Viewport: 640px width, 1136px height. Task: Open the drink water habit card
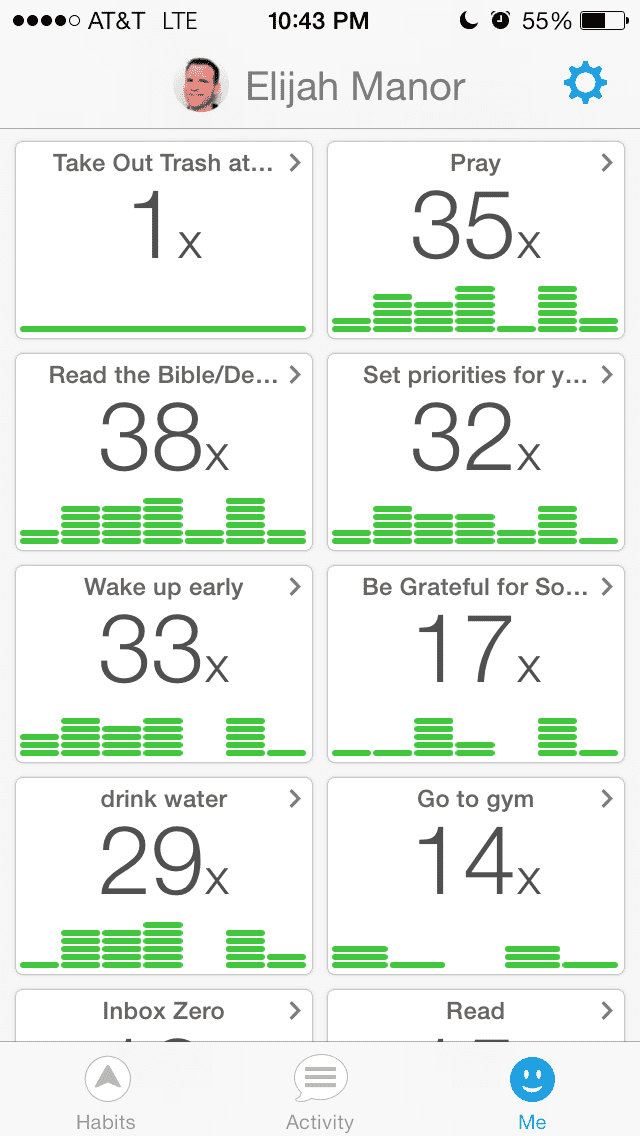tap(164, 875)
